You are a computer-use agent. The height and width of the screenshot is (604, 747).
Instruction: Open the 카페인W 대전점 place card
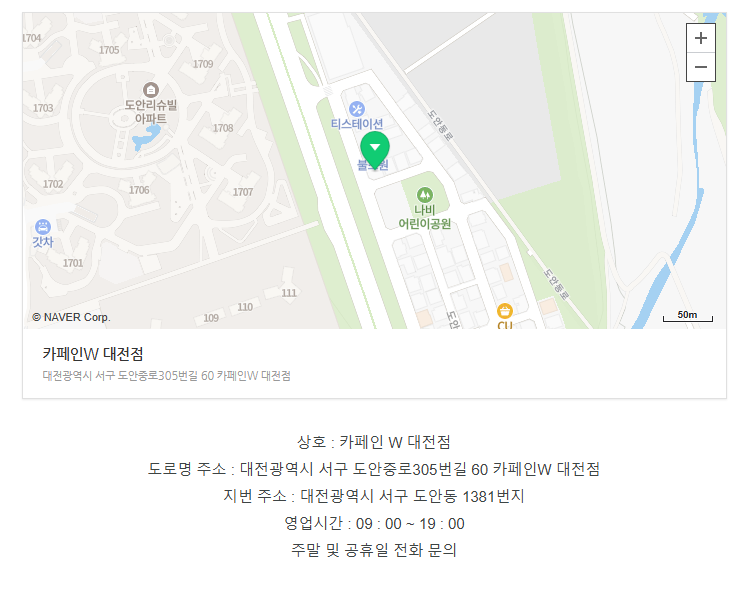coord(93,354)
